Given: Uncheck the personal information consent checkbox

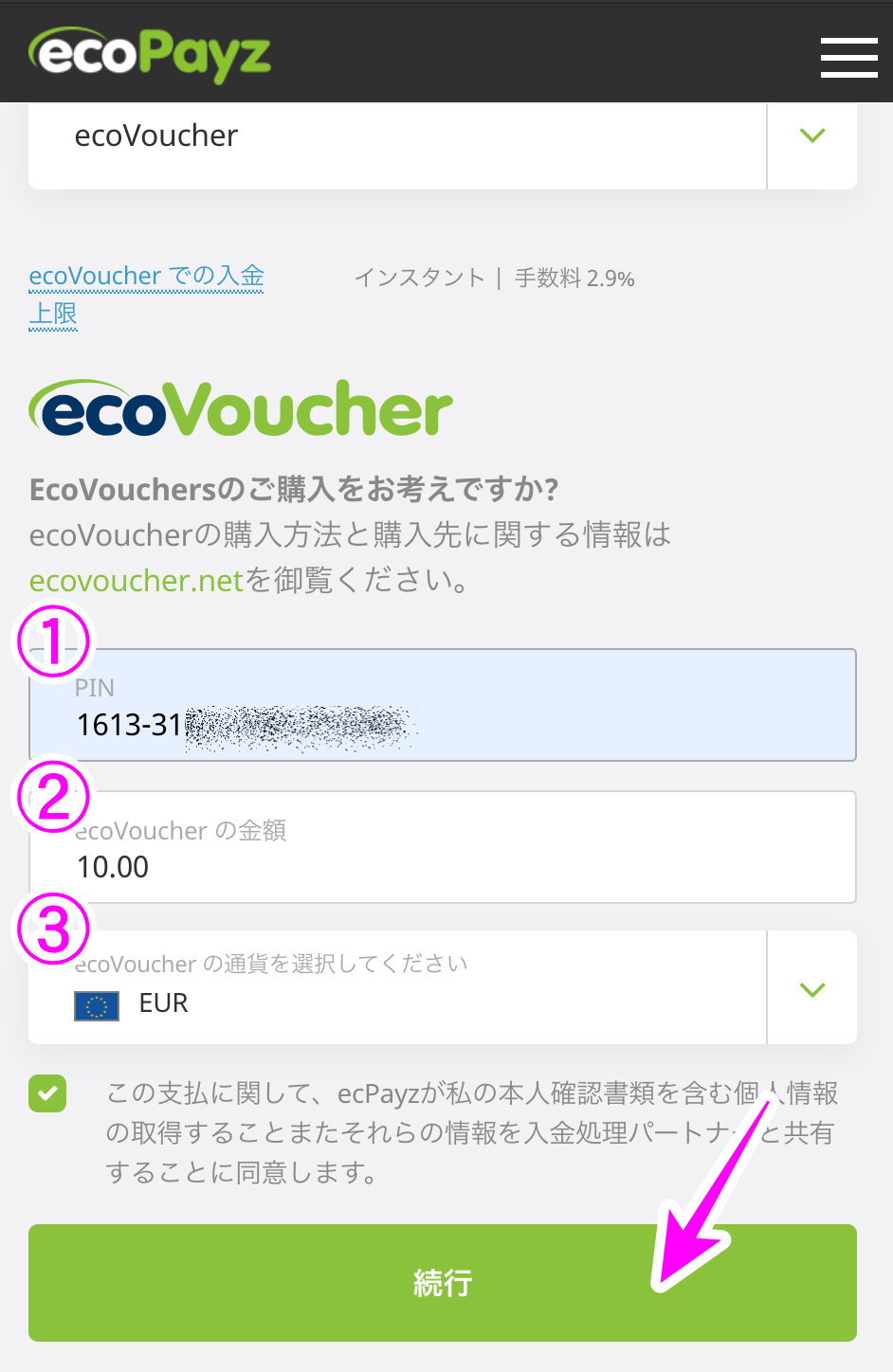Looking at the screenshot, I should click(x=47, y=1093).
